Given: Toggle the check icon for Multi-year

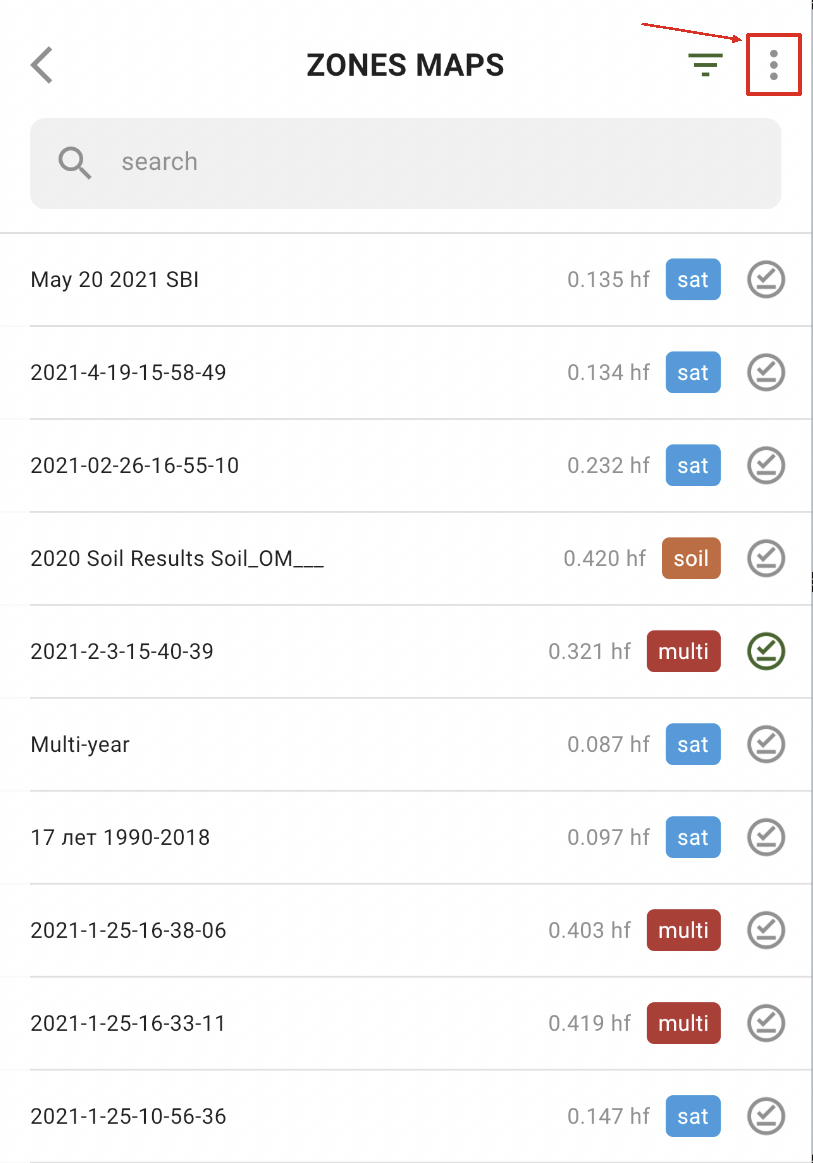Looking at the screenshot, I should coord(766,745).
